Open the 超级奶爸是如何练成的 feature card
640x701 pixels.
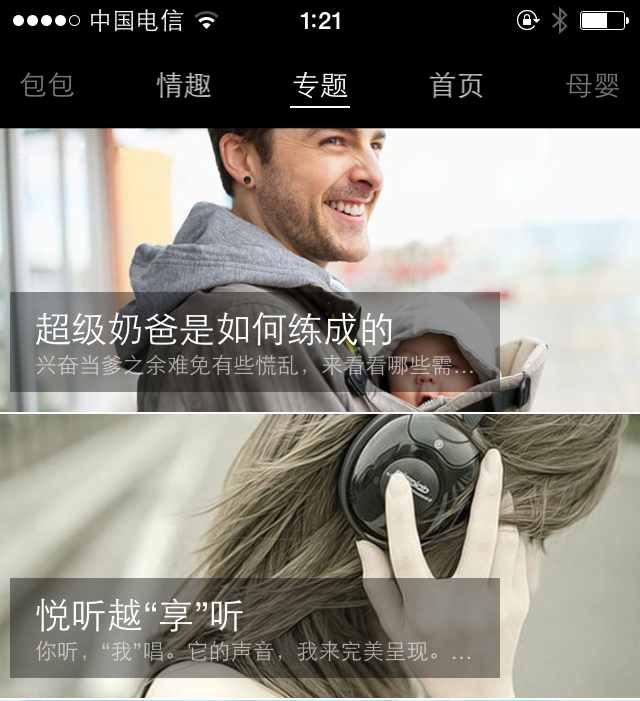click(x=320, y=270)
